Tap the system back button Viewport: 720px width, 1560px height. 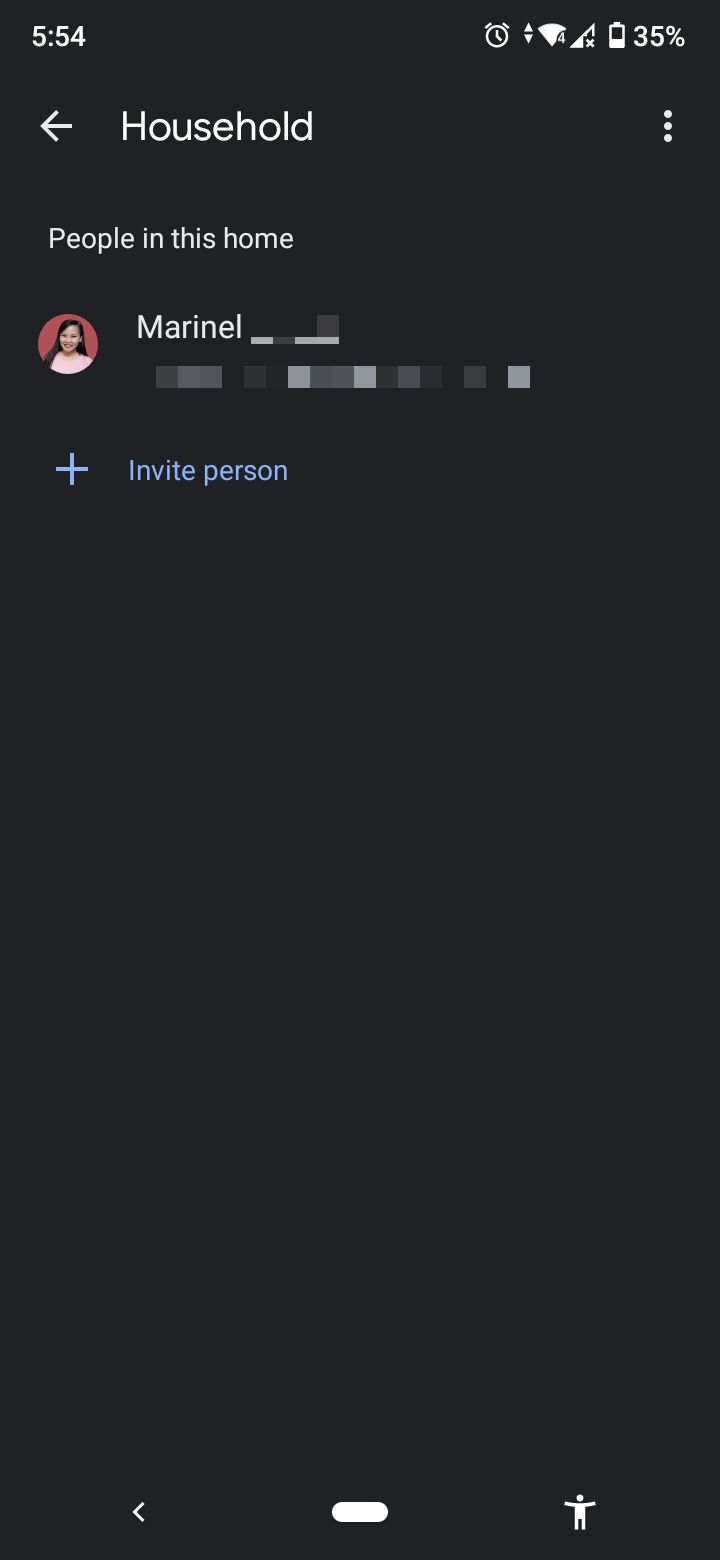(139, 1511)
